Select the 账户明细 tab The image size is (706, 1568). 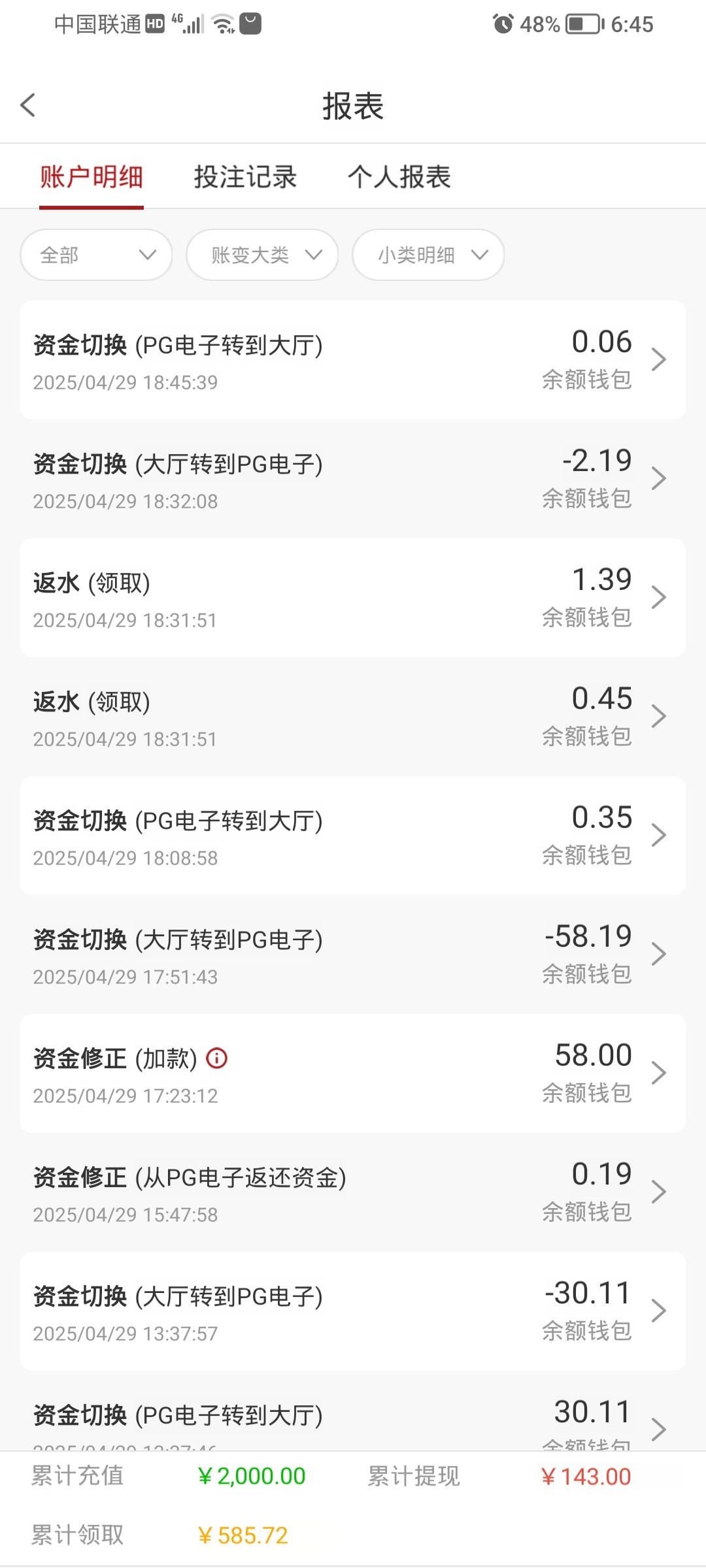tap(92, 177)
